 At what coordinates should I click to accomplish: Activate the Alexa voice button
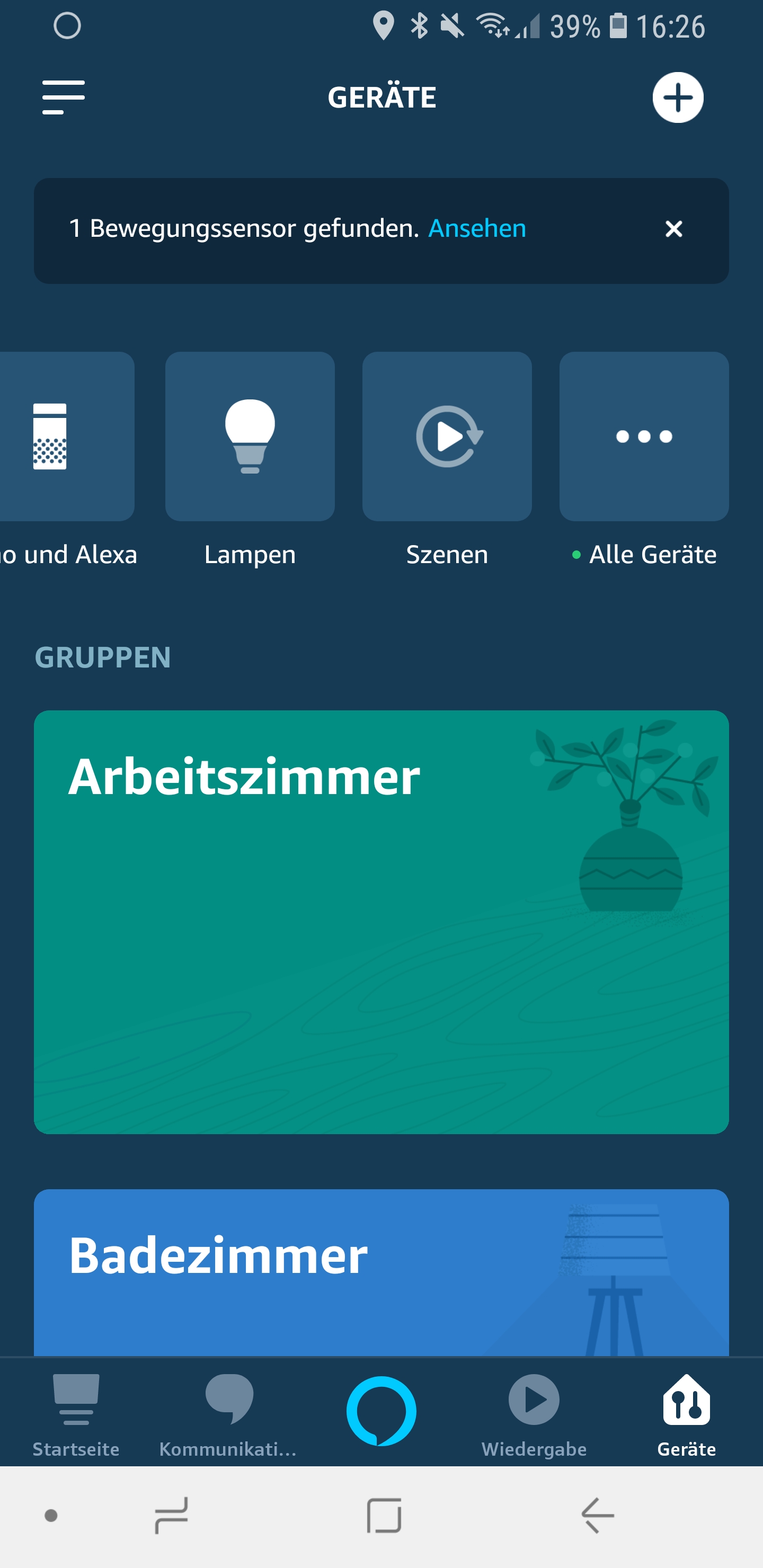[x=381, y=1410]
